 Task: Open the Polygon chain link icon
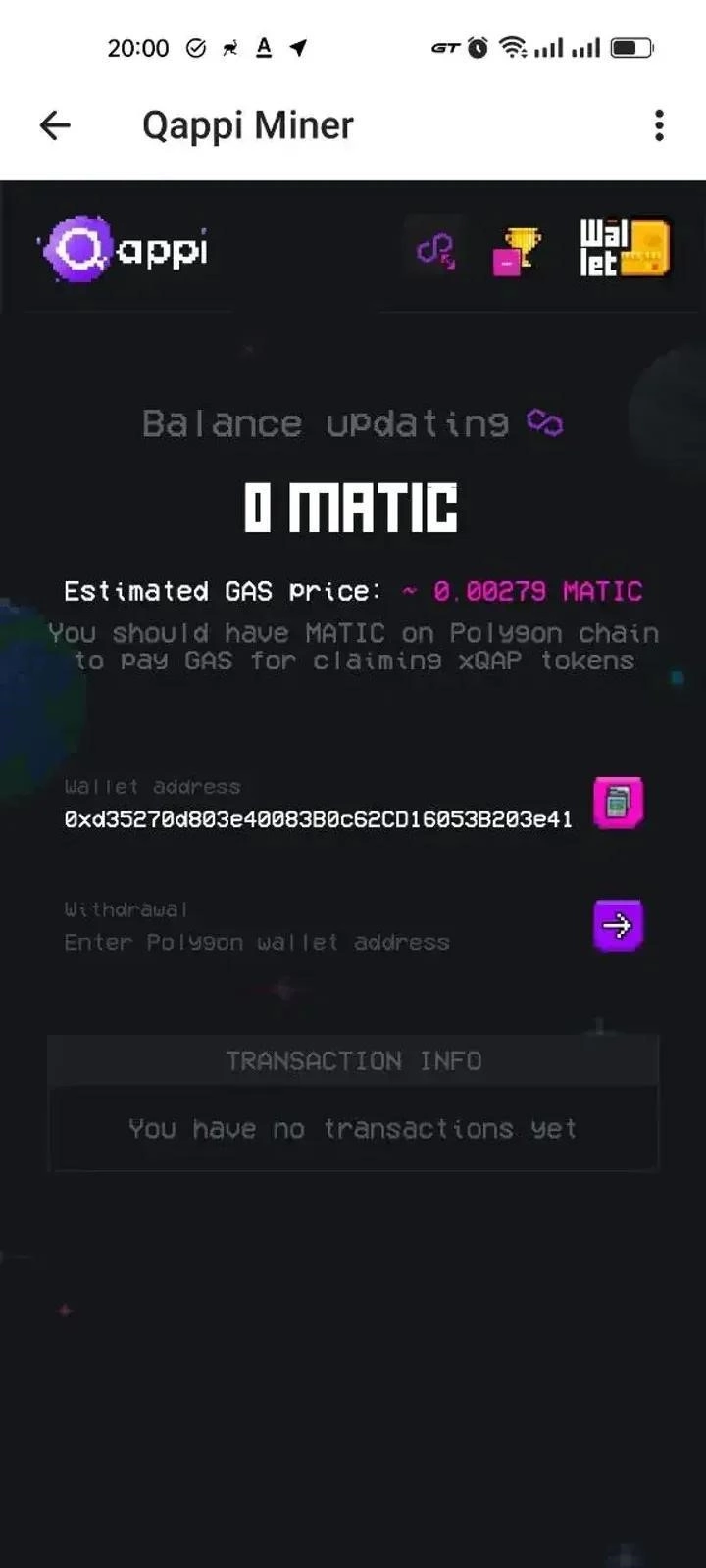click(x=435, y=250)
